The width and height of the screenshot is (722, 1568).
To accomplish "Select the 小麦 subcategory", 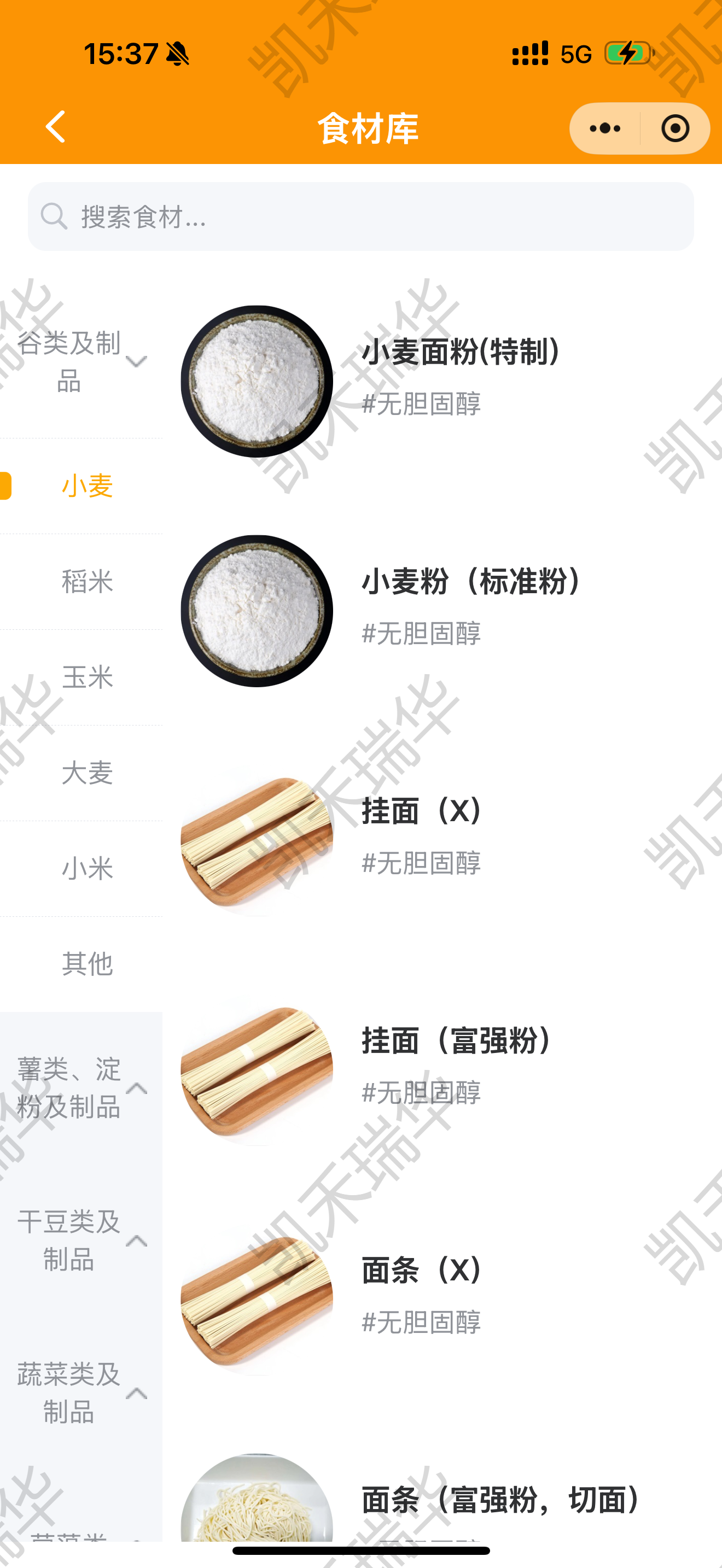I will tap(87, 485).
